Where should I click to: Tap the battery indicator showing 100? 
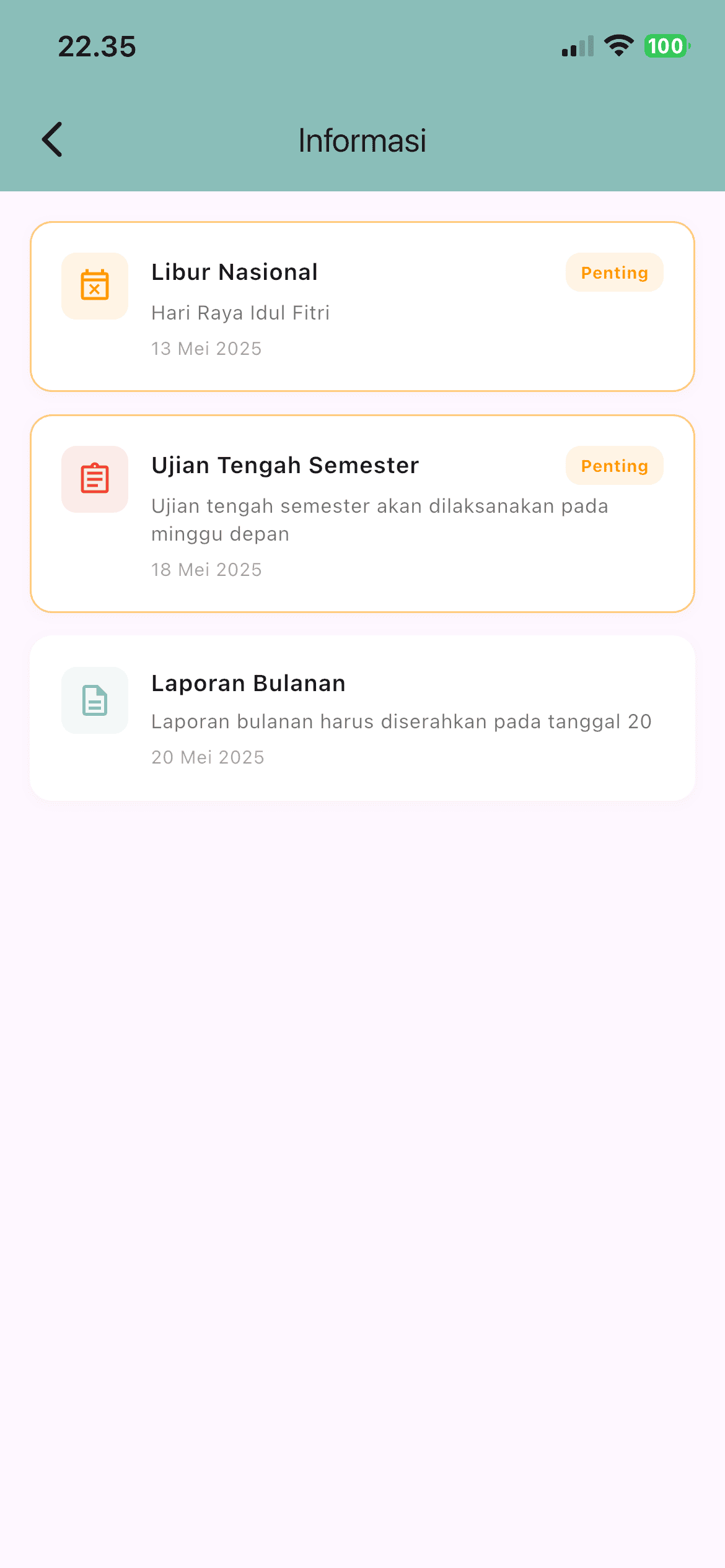tap(665, 46)
